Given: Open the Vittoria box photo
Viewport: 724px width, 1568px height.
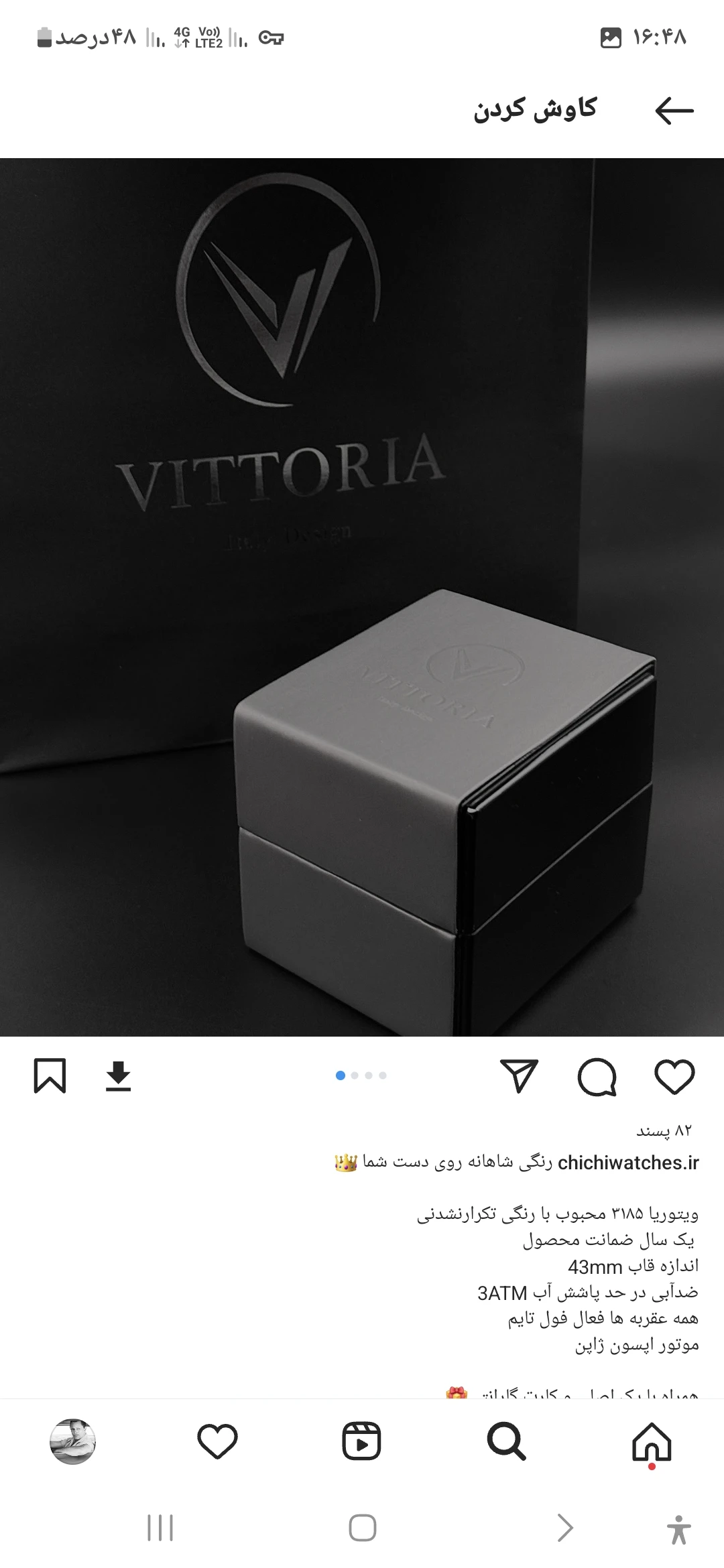Looking at the screenshot, I should click(x=362, y=596).
